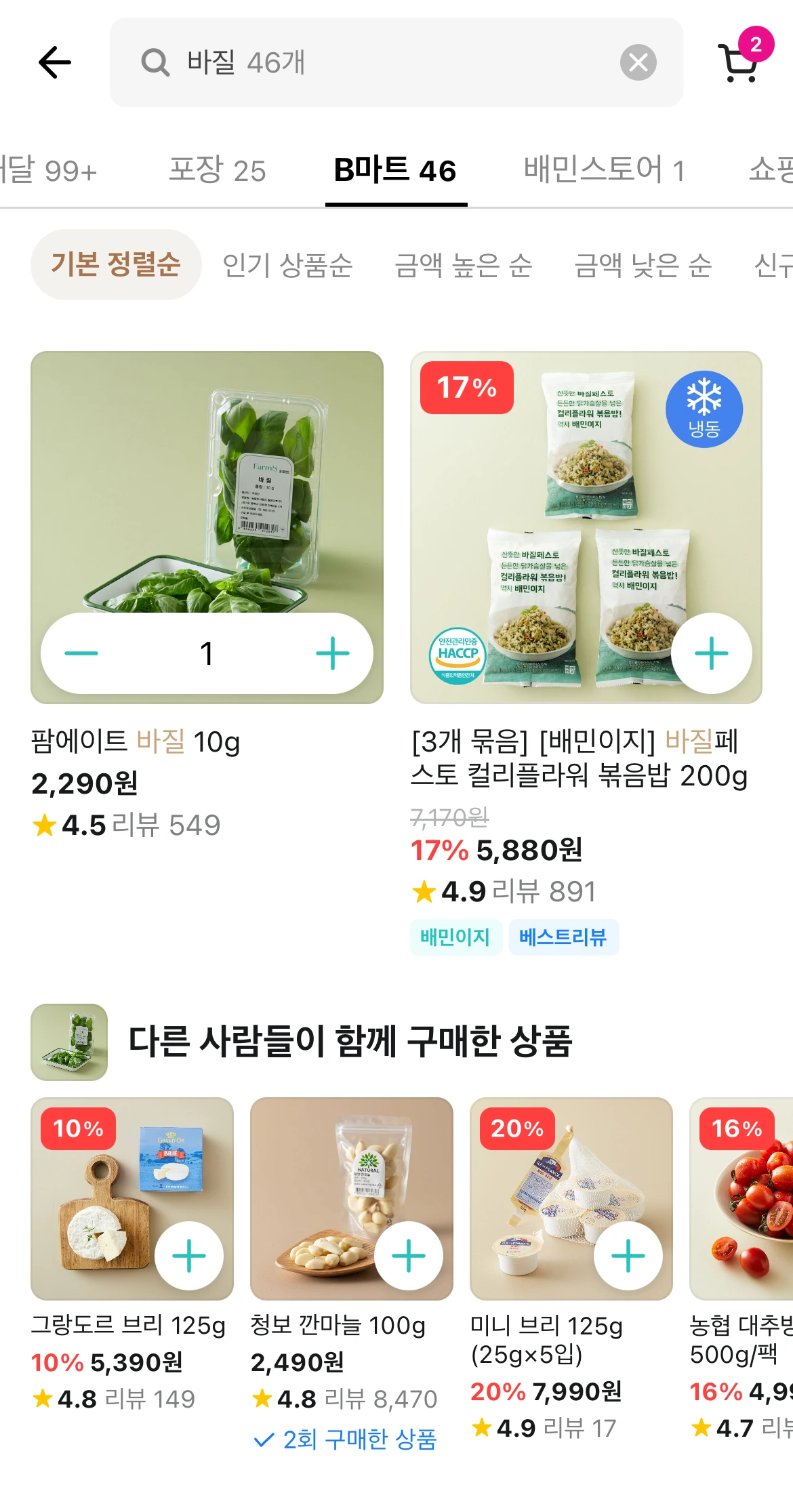Image resolution: width=793 pixels, height=1512 pixels.
Task: Go back using the arrow icon
Action: click(x=55, y=63)
